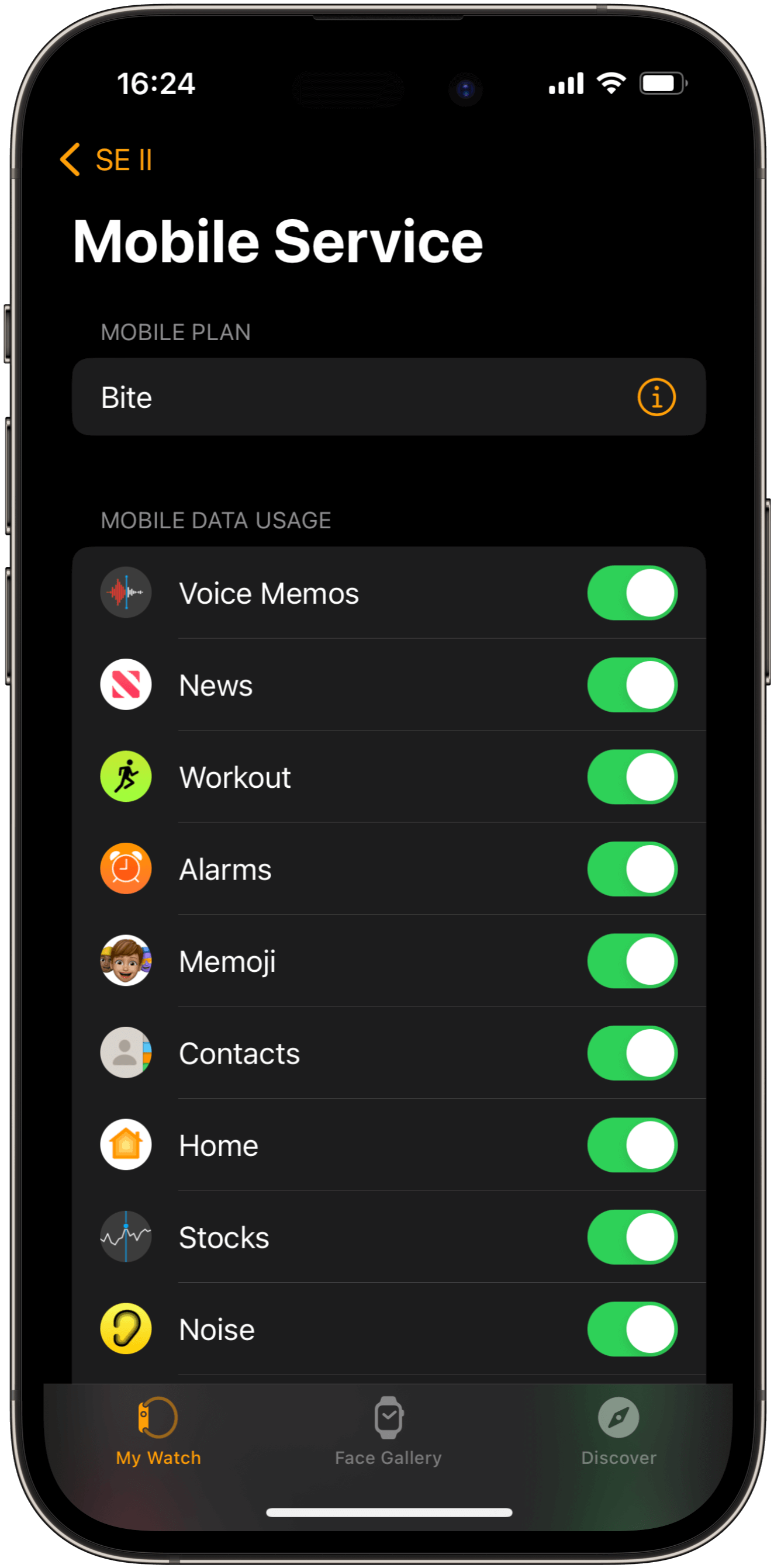Switch off Alarms mobile data
This screenshot has height=1568, width=774.
(631, 868)
